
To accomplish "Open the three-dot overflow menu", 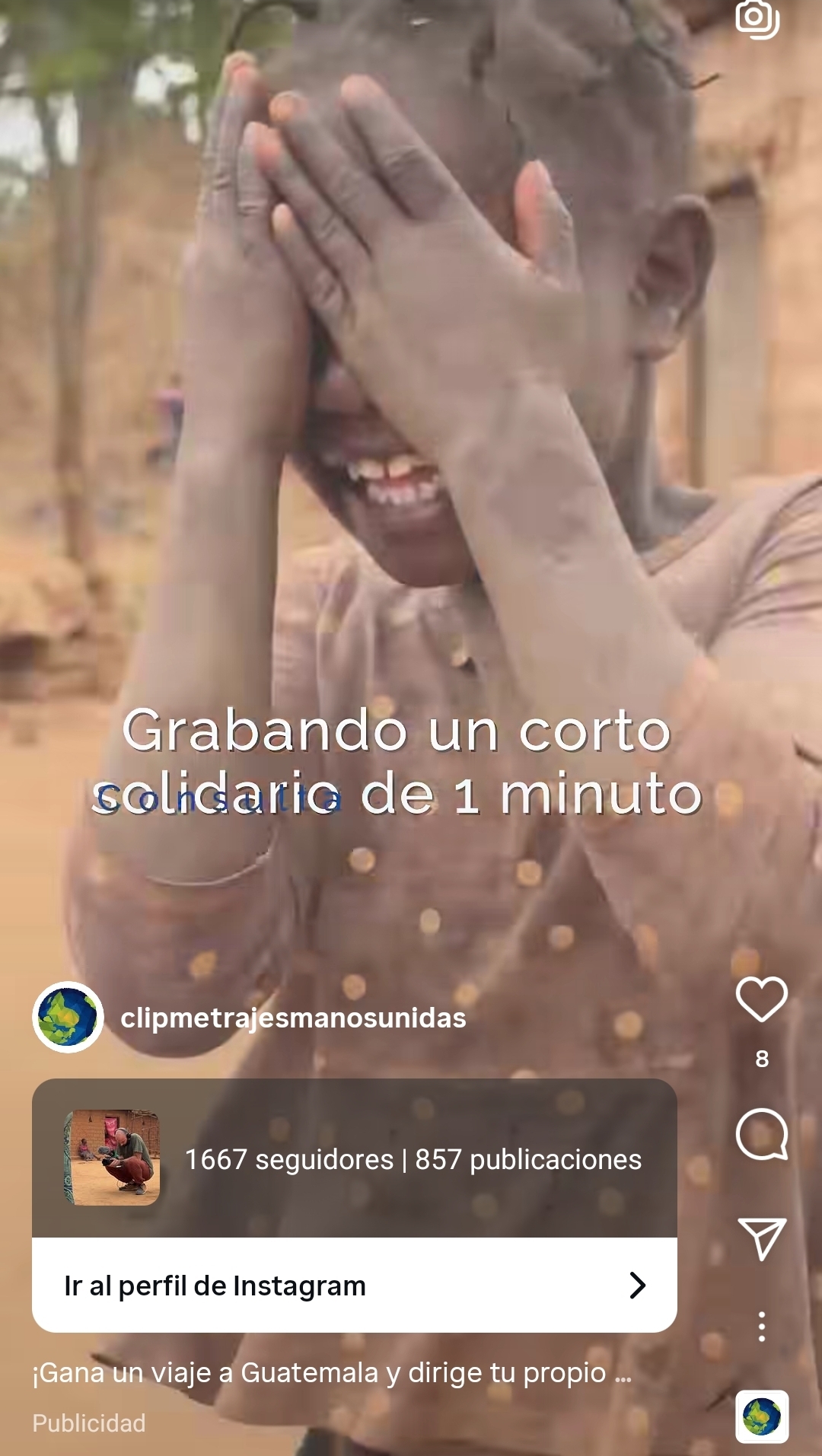I will [761, 1327].
